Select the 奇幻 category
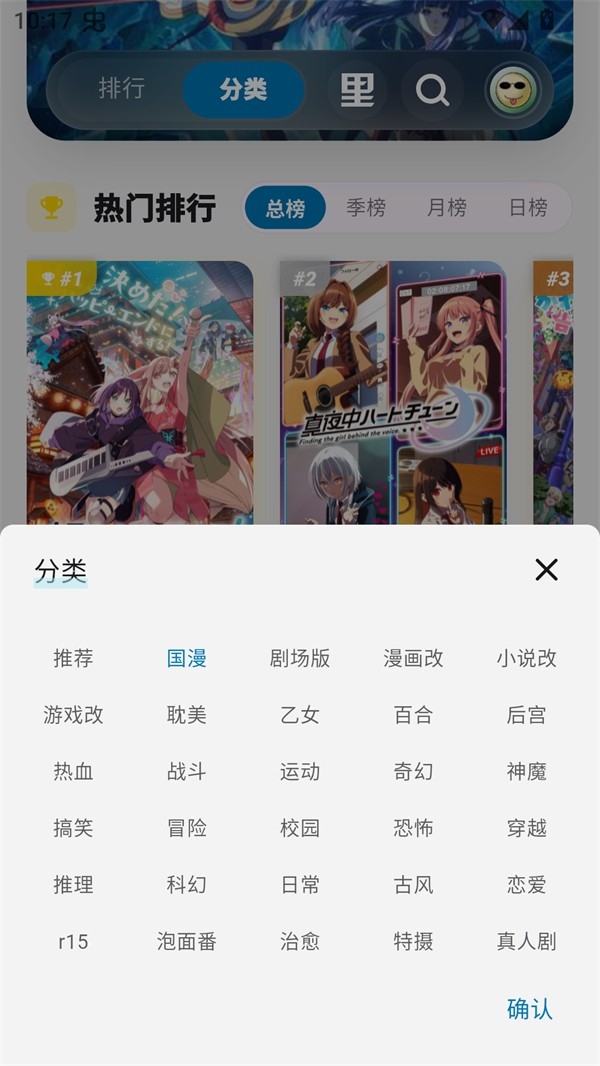The height and width of the screenshot is (1066, 600). click(x=413, y=771)
